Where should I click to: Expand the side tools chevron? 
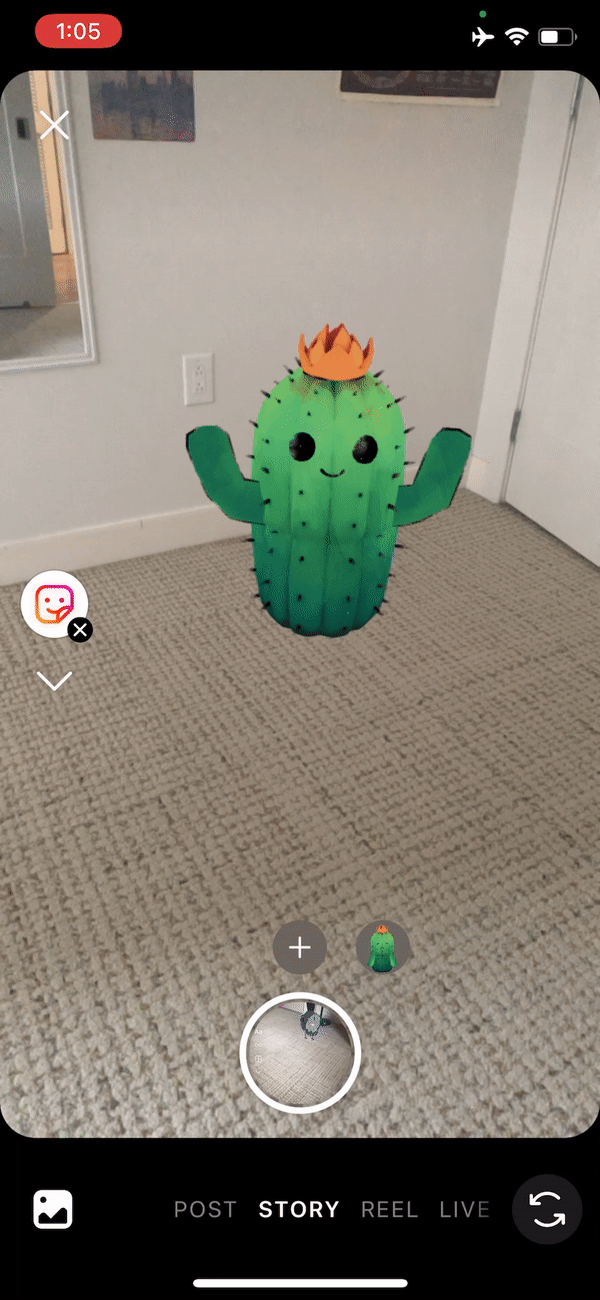point(54,681)
